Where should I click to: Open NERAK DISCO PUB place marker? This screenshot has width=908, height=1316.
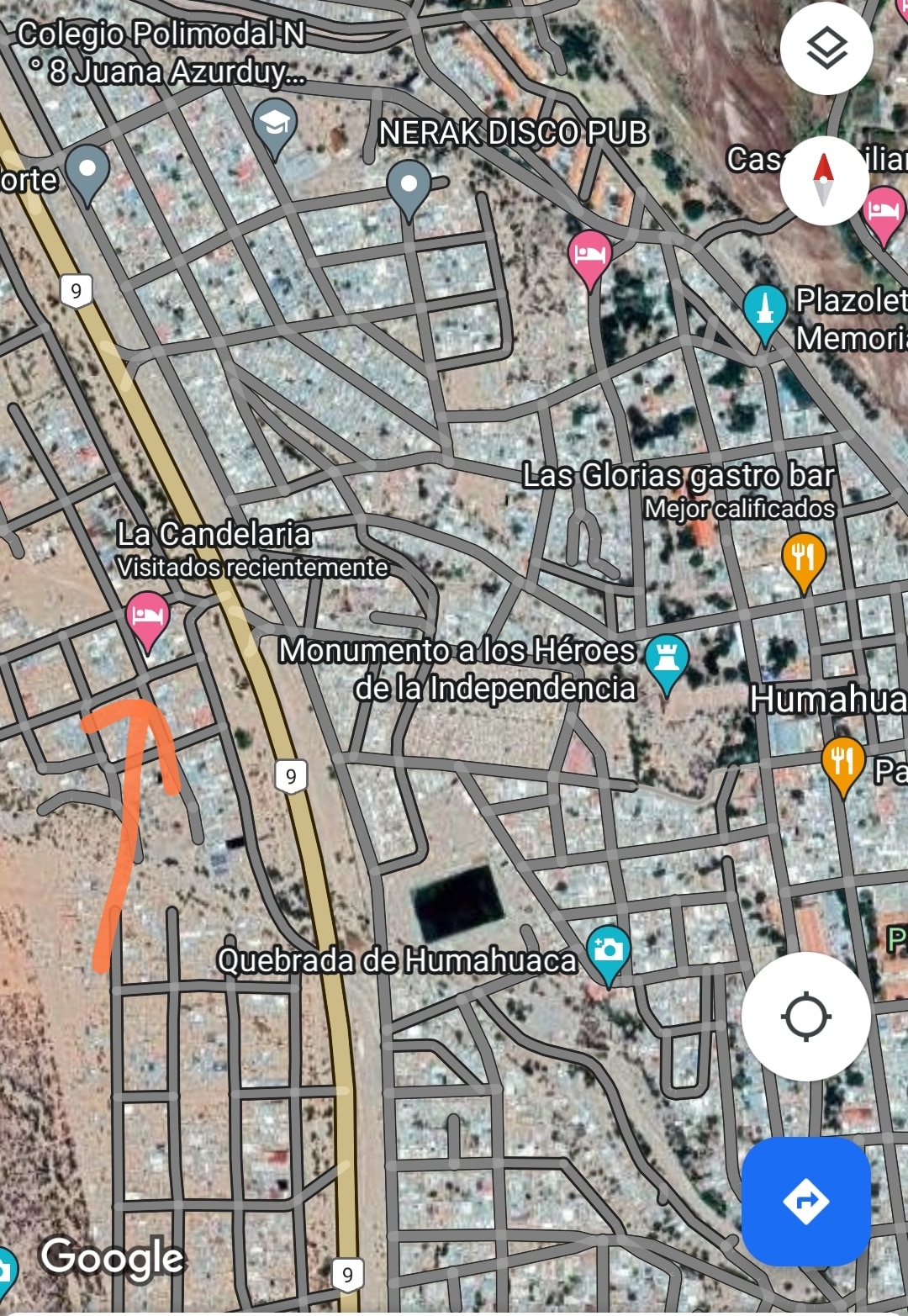409,185
